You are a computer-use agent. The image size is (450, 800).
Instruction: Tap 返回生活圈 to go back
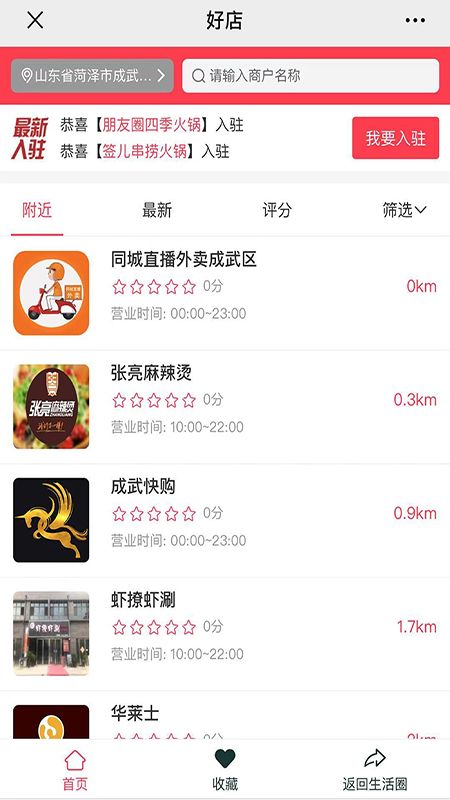[x=375, y=770]
